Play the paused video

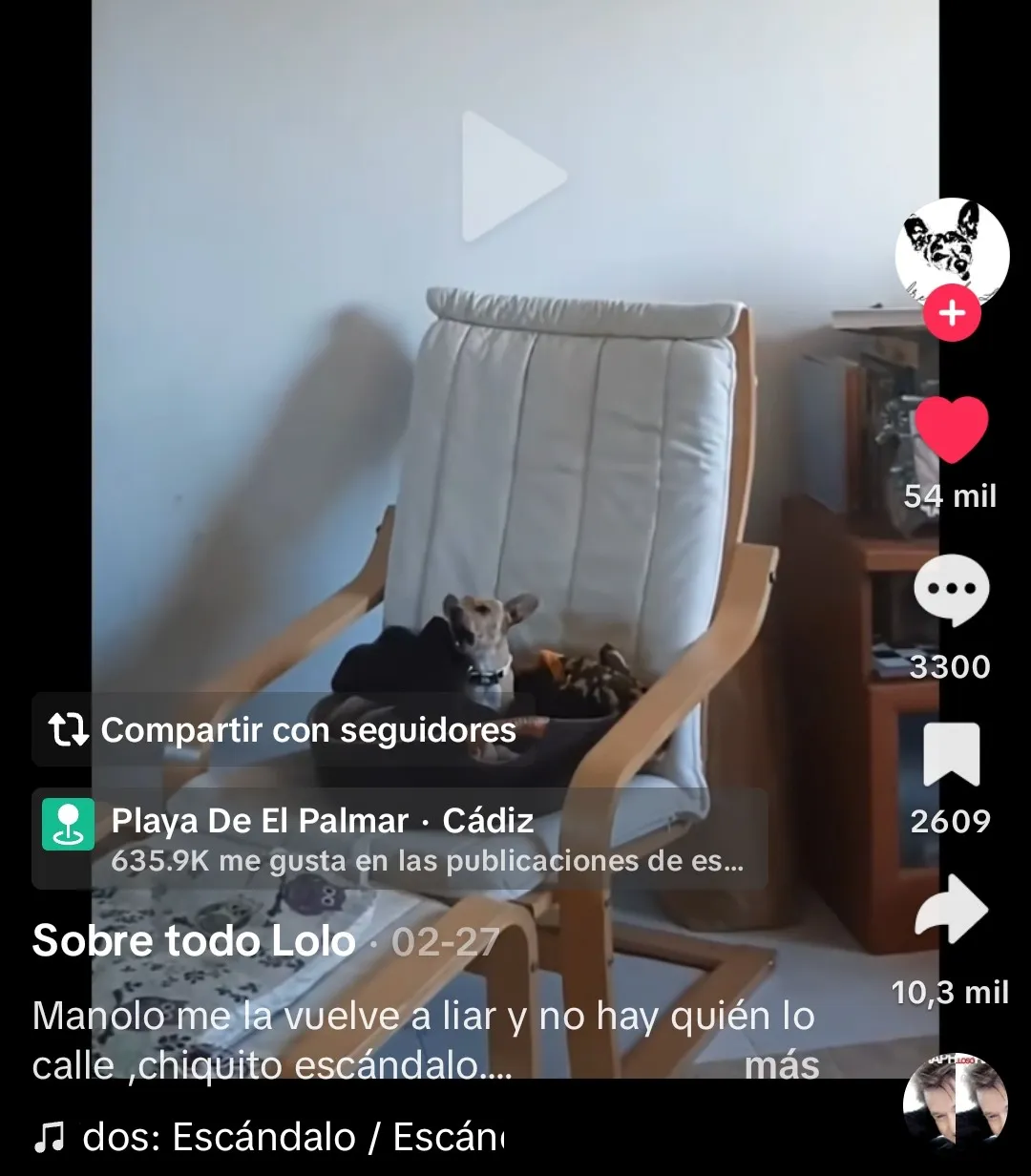pos(513,177)
